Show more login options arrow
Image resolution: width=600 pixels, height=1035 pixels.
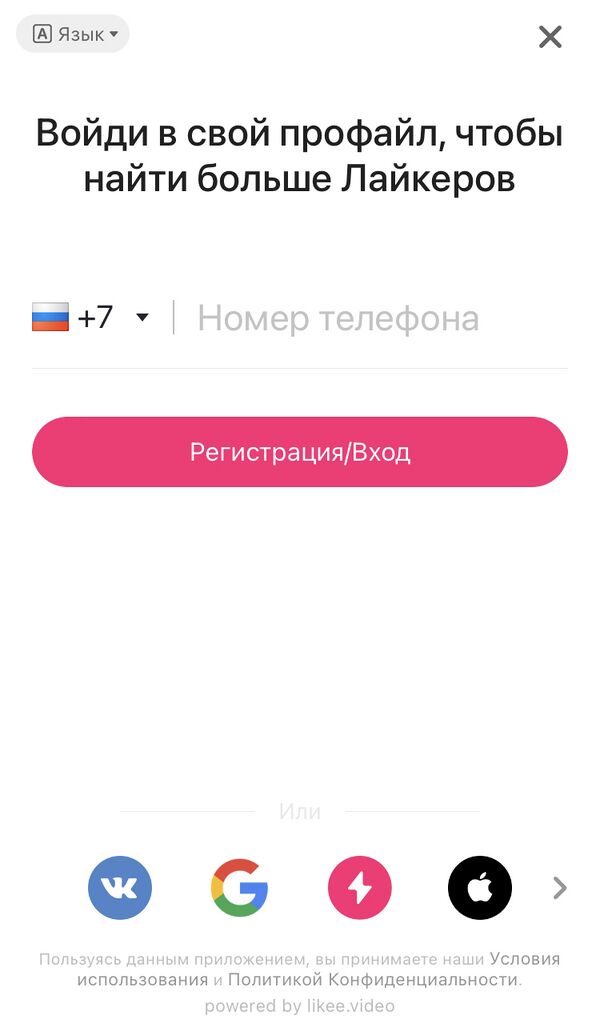click(560, 888)
